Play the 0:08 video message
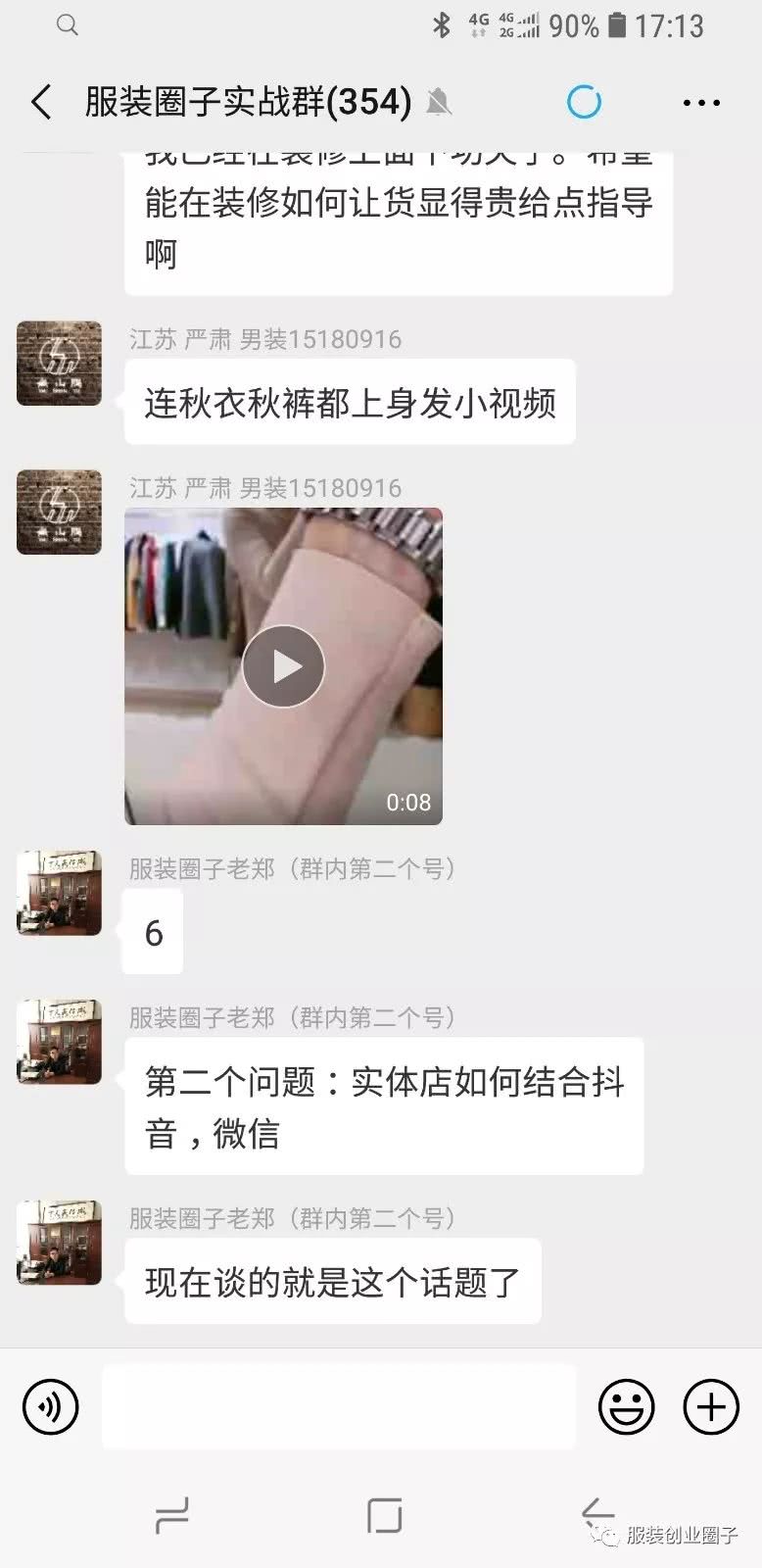Image resolution: width=762 pixels, height=1568 pixels. (x=283, y=666)
